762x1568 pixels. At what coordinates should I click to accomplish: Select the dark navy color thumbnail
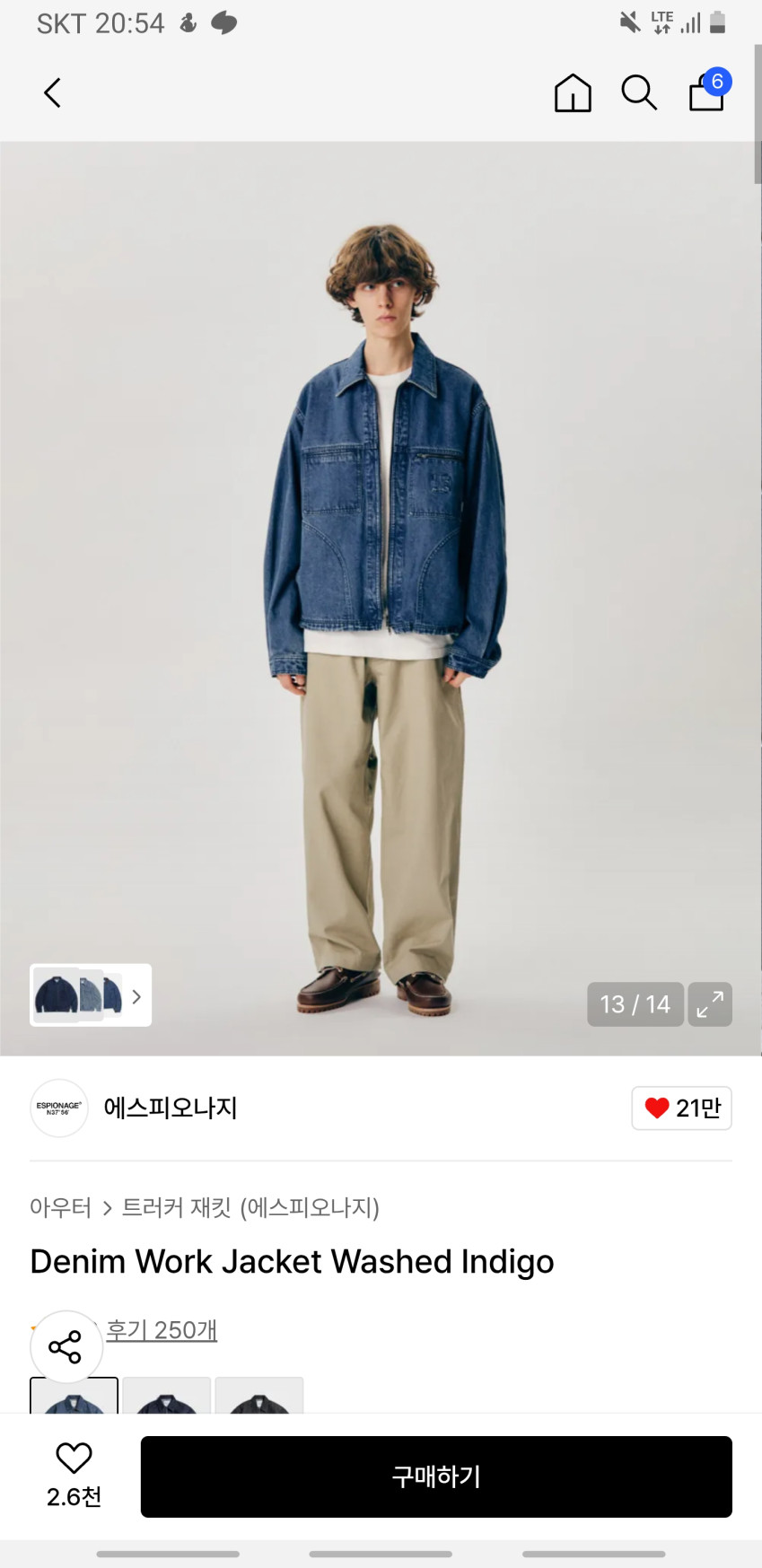pos(167,1397)
